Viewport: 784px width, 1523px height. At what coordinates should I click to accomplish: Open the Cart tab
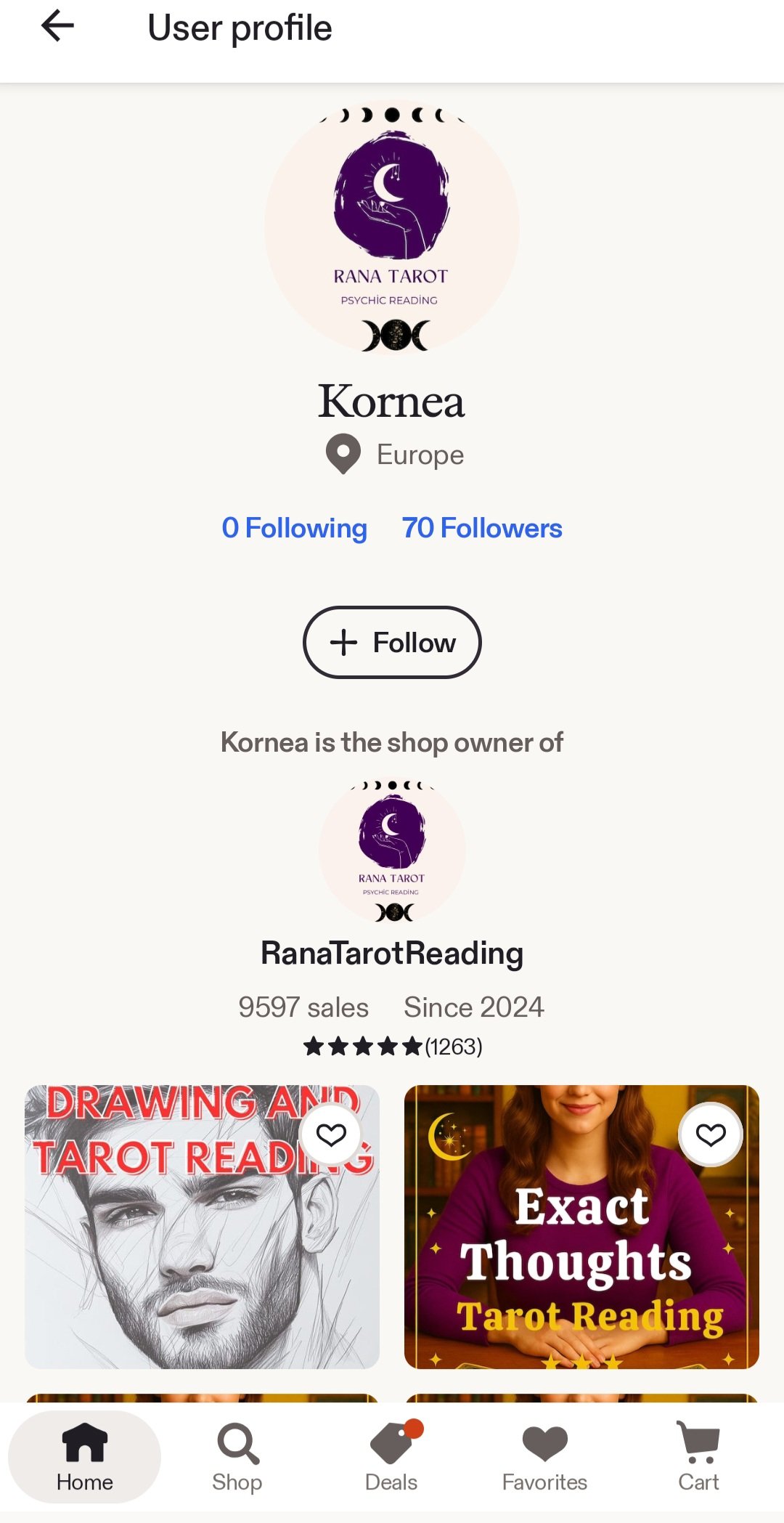coord(698,1457)
